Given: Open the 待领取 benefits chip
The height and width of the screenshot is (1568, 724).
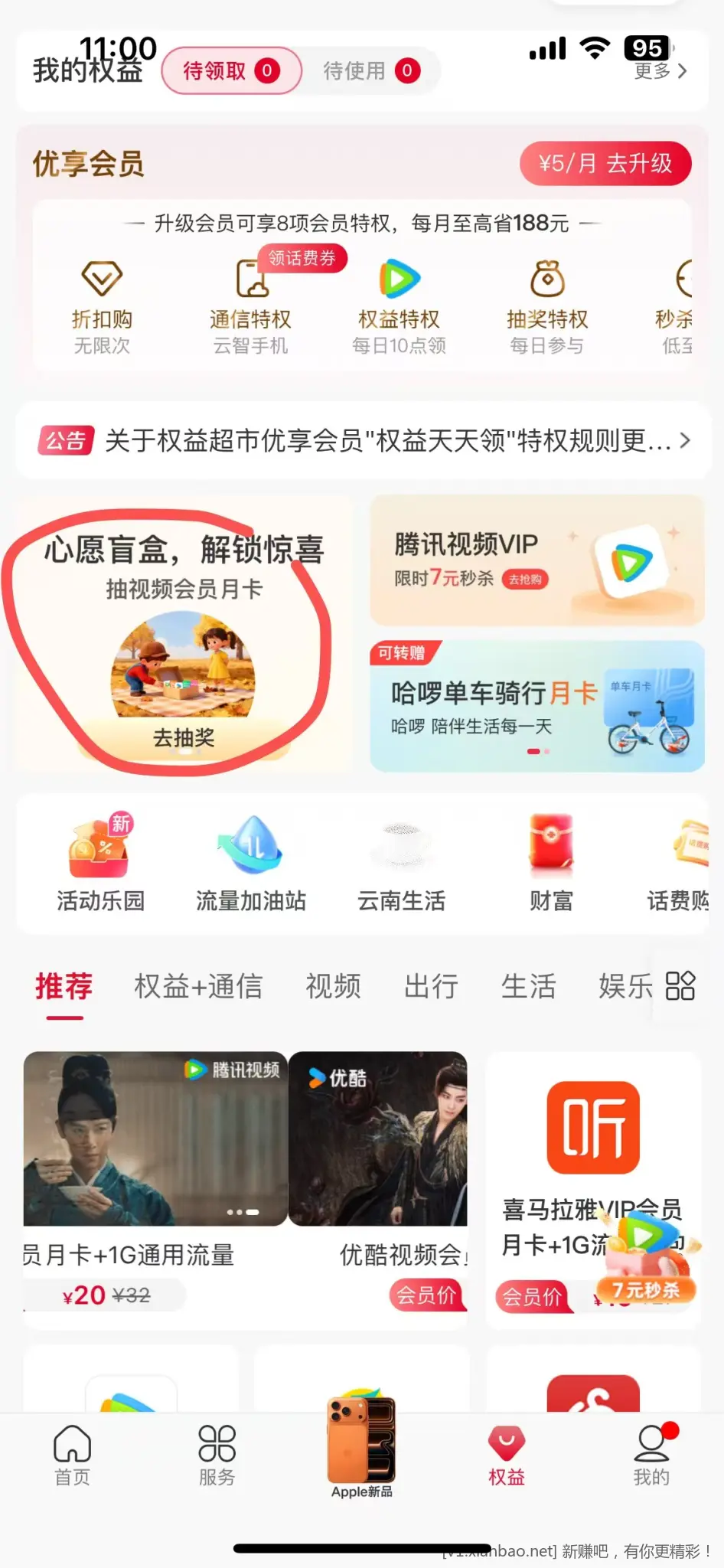Looking at the screenshot, I should coord(230,71).
